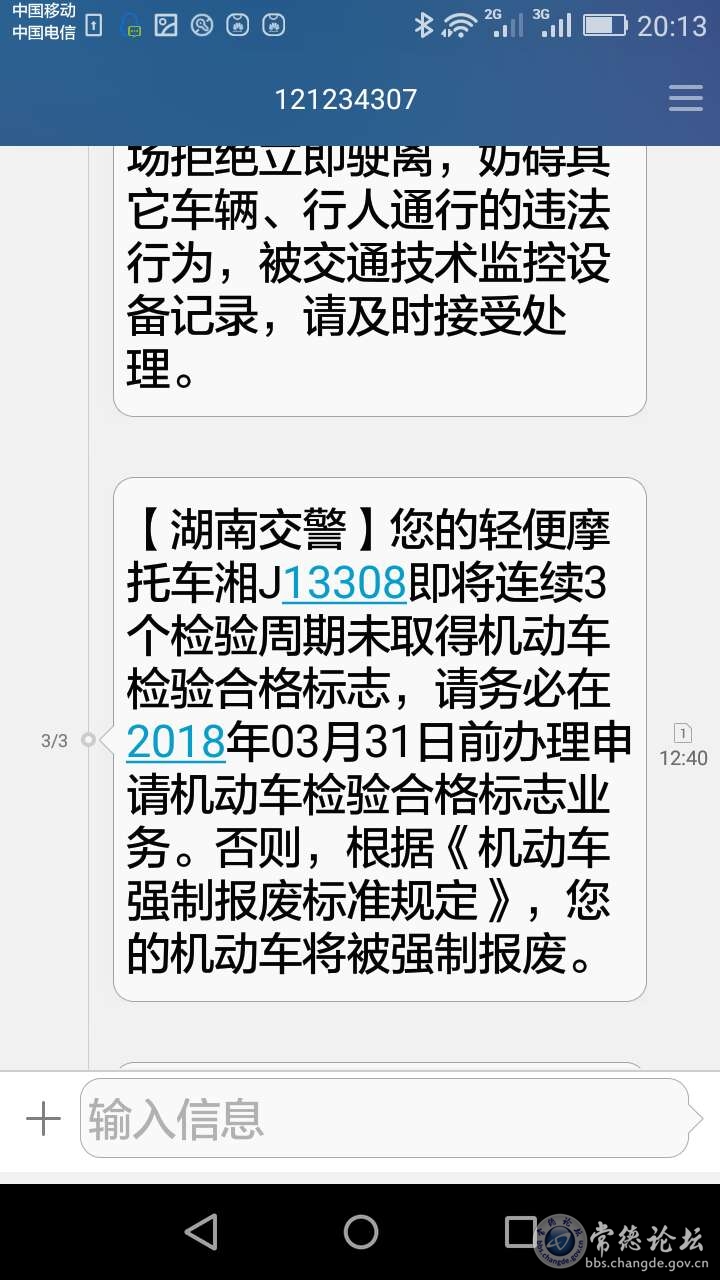Screen dimensions: 720x1280
Task: Go back using the system back button
Action: 201,1231
